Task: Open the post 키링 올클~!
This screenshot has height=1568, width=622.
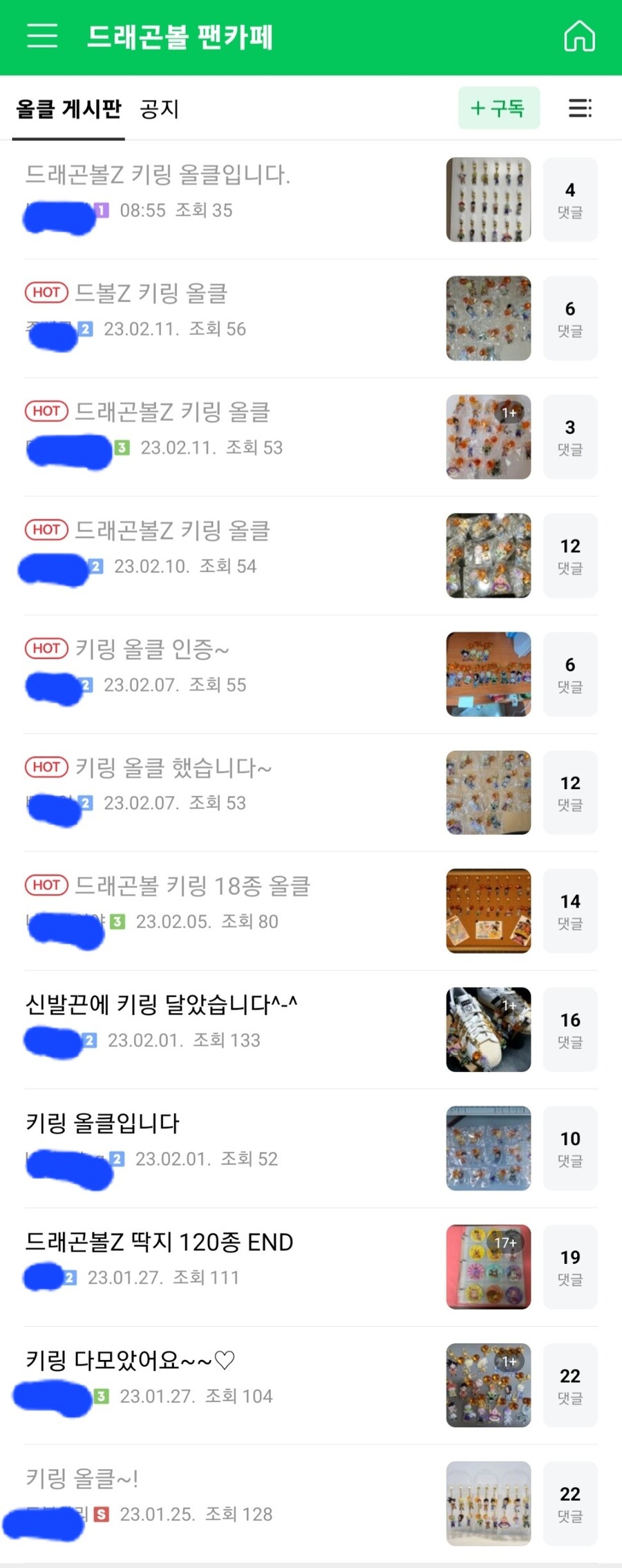Action: click(x=82, y=1479)
